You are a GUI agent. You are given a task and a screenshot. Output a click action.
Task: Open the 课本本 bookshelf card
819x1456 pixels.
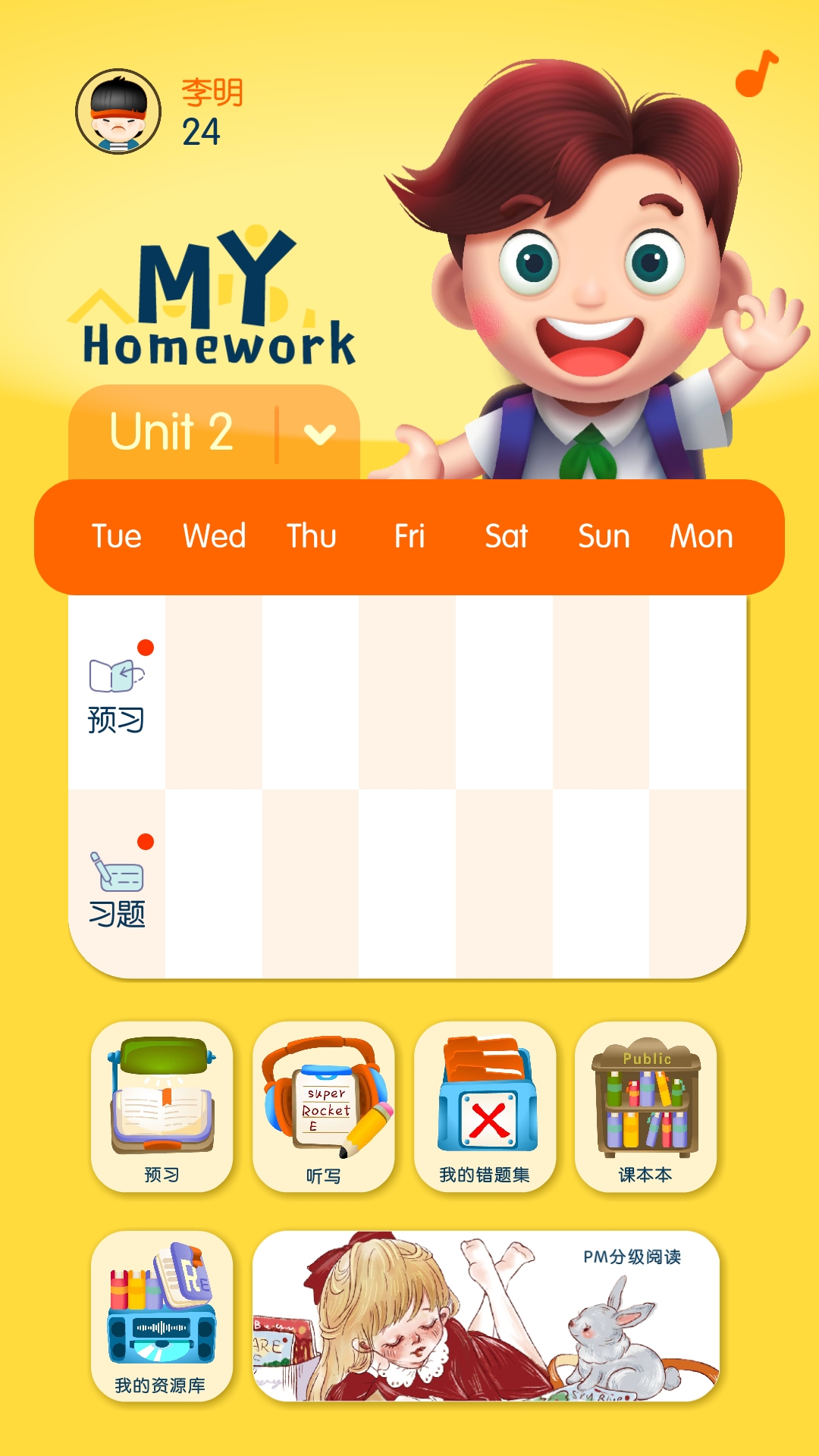[645, 1106]
